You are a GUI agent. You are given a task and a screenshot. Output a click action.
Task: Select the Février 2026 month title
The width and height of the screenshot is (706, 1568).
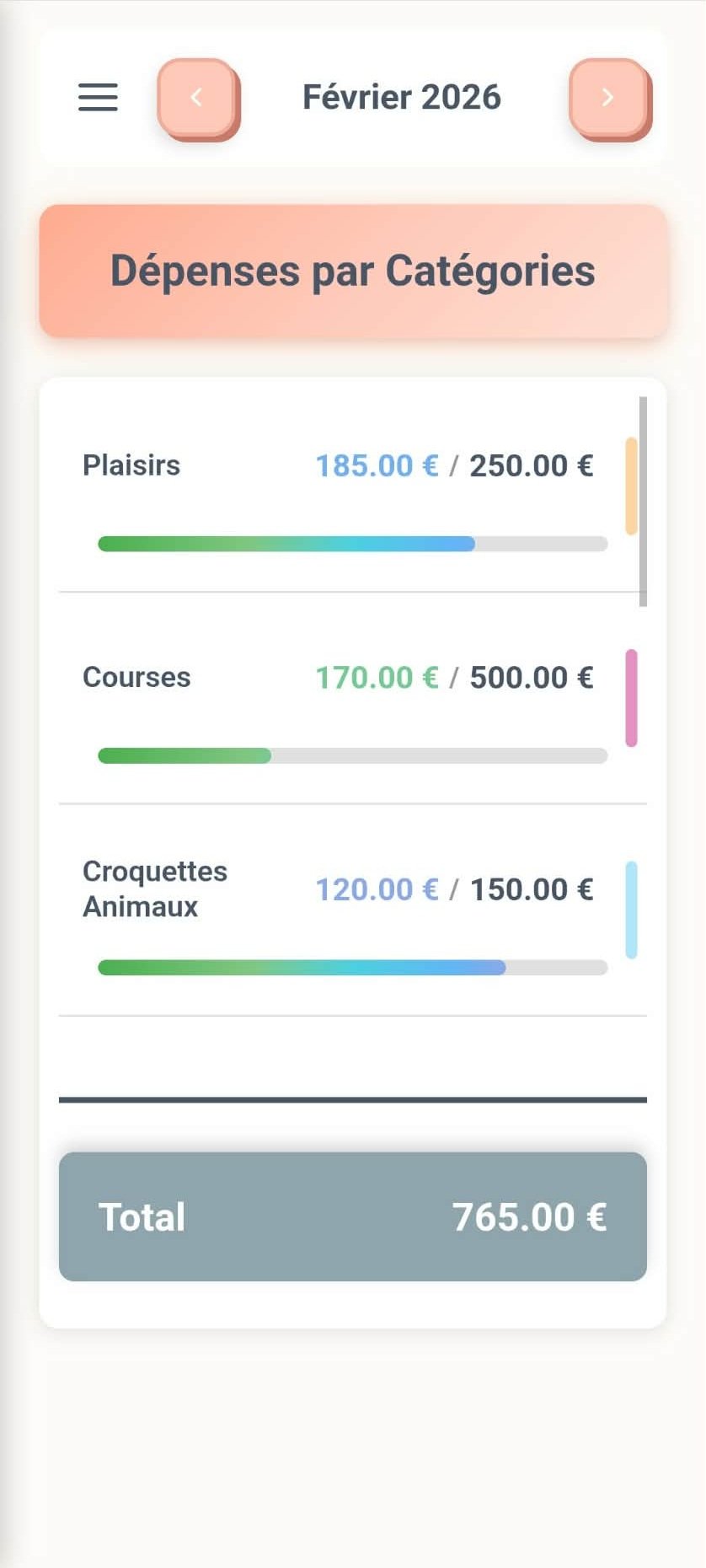click(401, 97)
